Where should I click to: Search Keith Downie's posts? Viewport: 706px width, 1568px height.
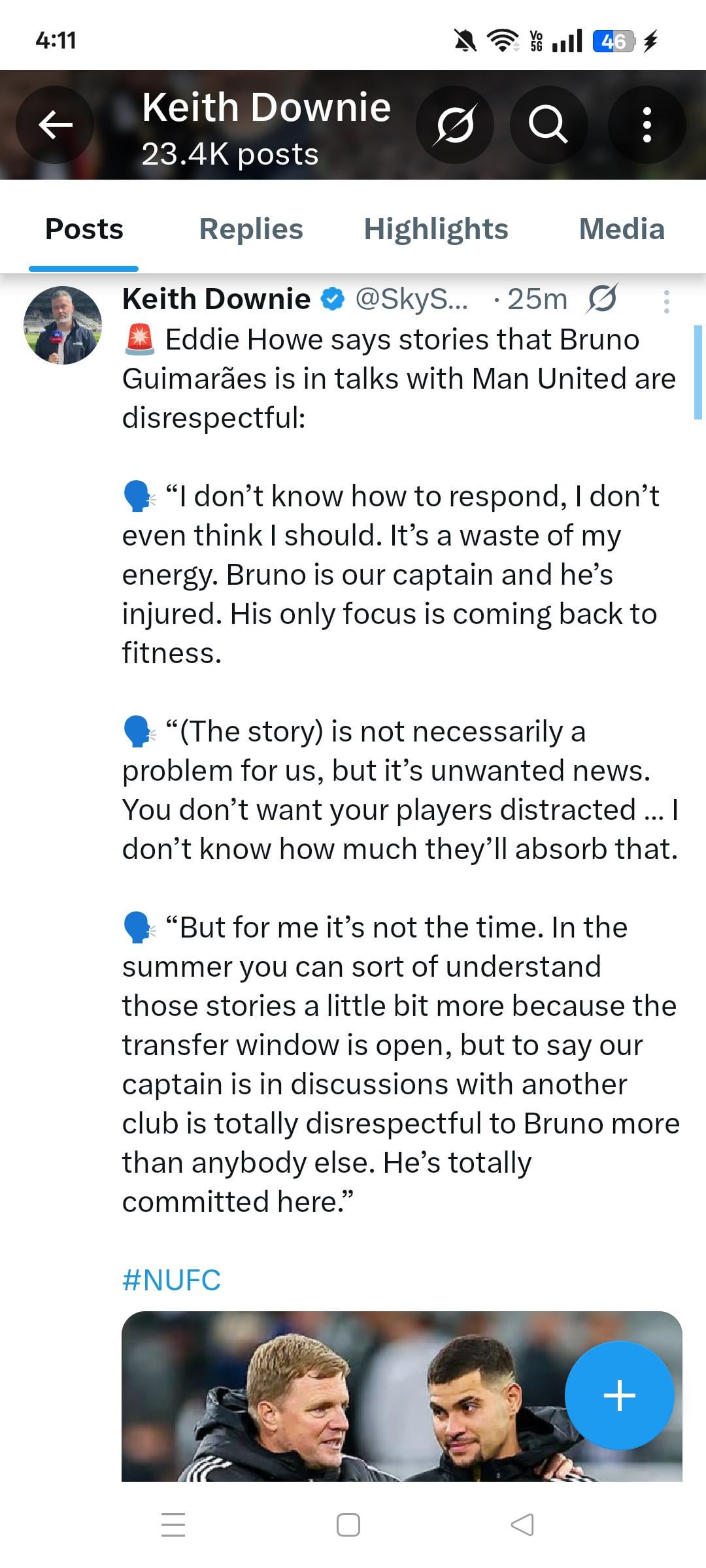[548, 124]
